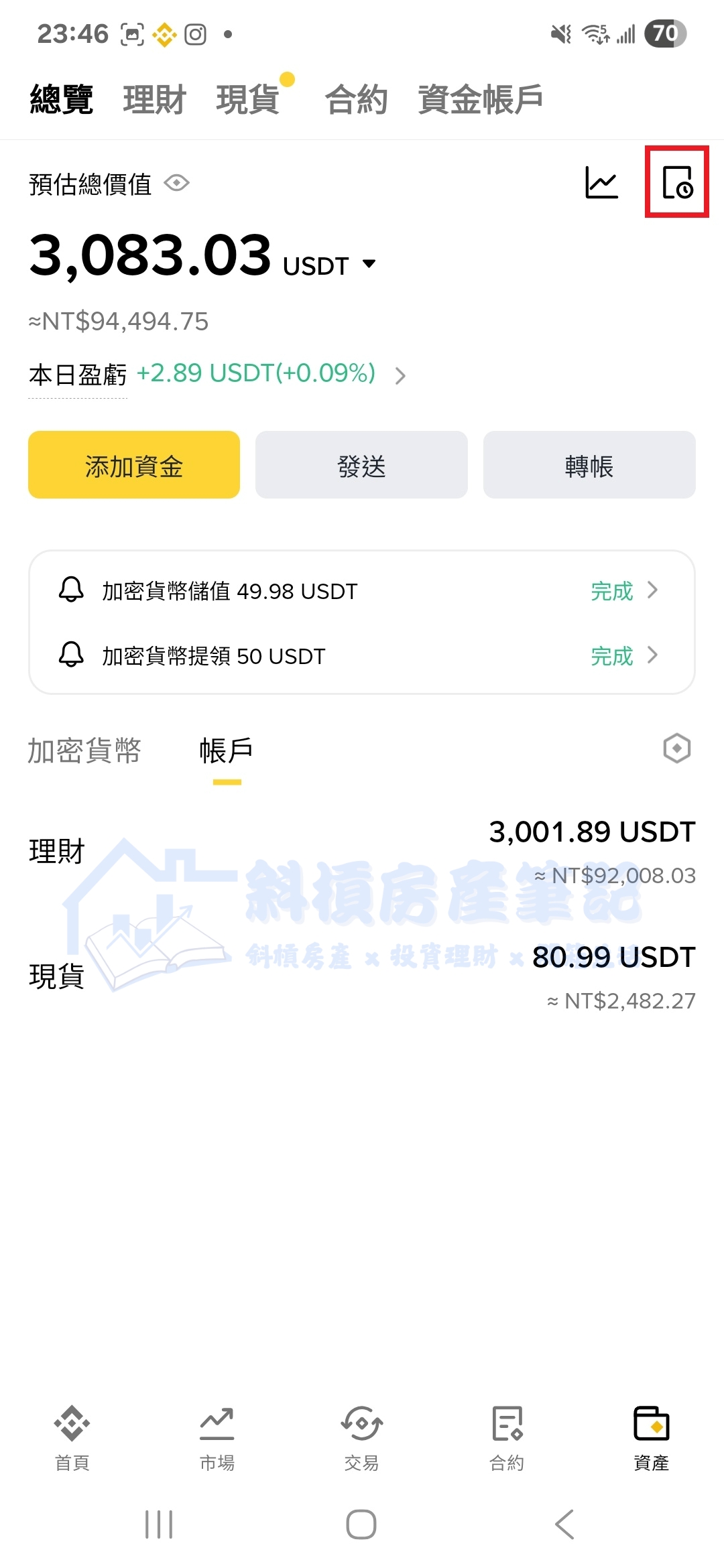724x1568 pixels.
Task: Open the 現貨 account row with 80.99 USDT
Action: pos(361,976)
